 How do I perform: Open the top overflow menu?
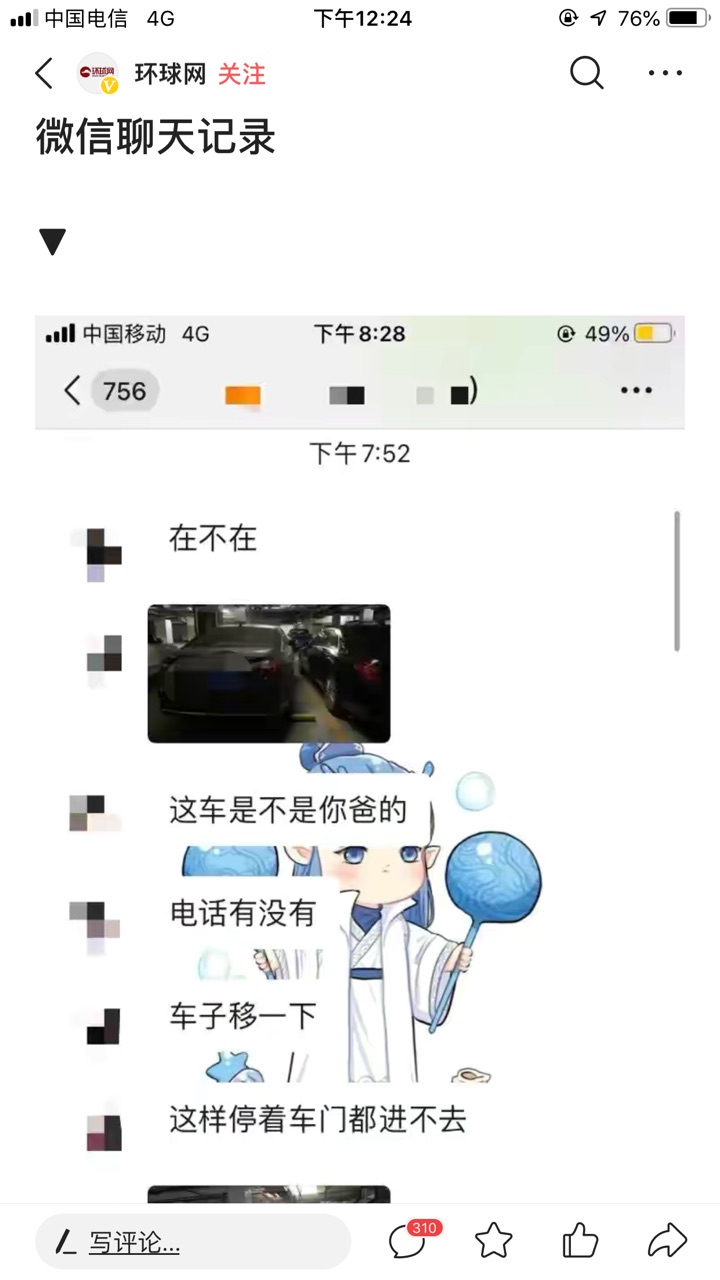click(x=665, y=73)
